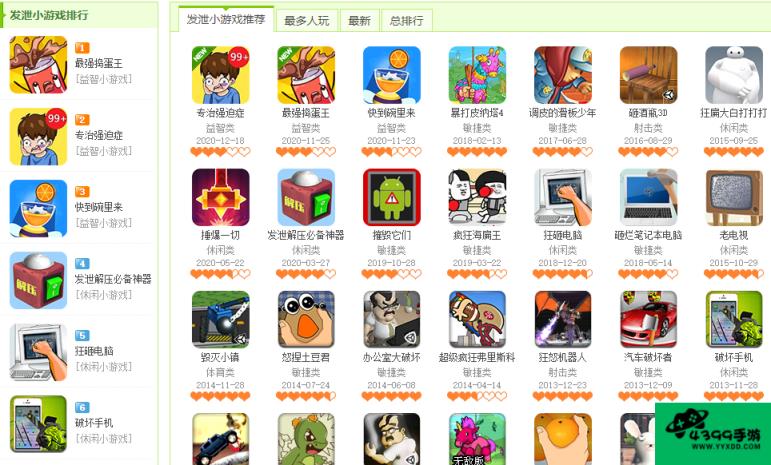The height and width of the screenshot is (465, 771).
Task: Switch to the 最多人玩 tab
Action: tap(306, 20)
